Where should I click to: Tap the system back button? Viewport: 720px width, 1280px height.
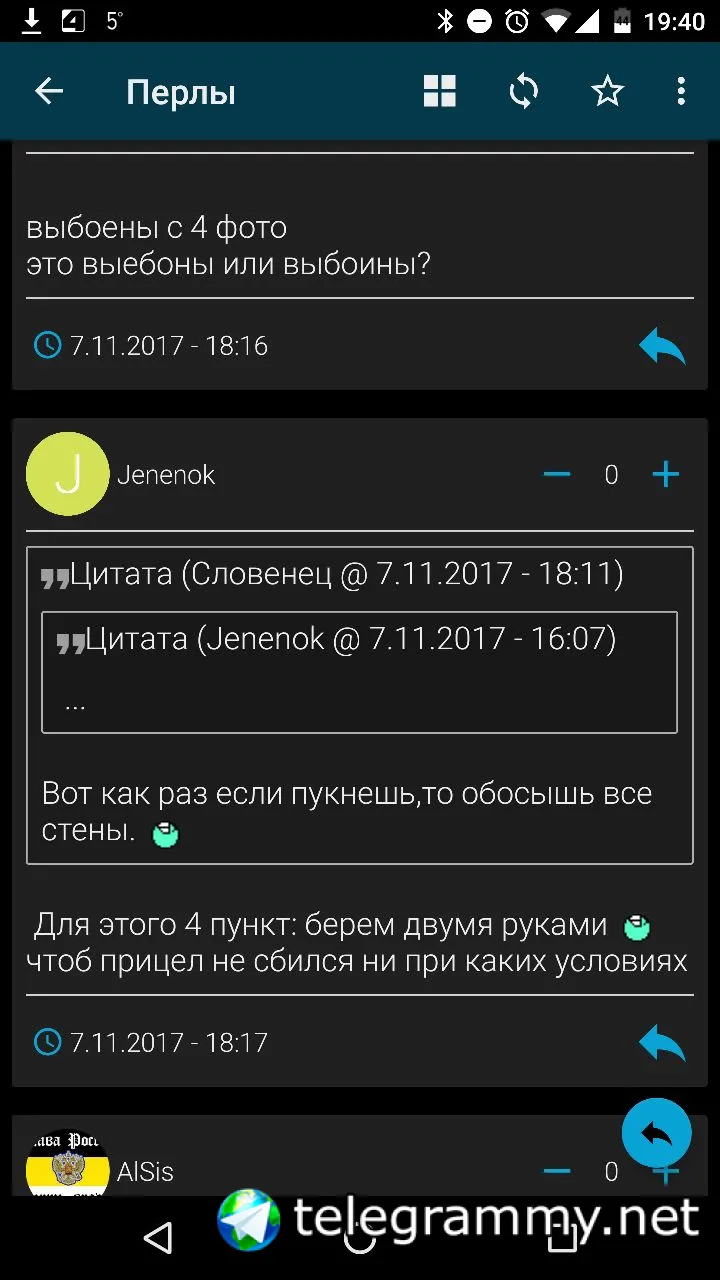click(158, 1238)
